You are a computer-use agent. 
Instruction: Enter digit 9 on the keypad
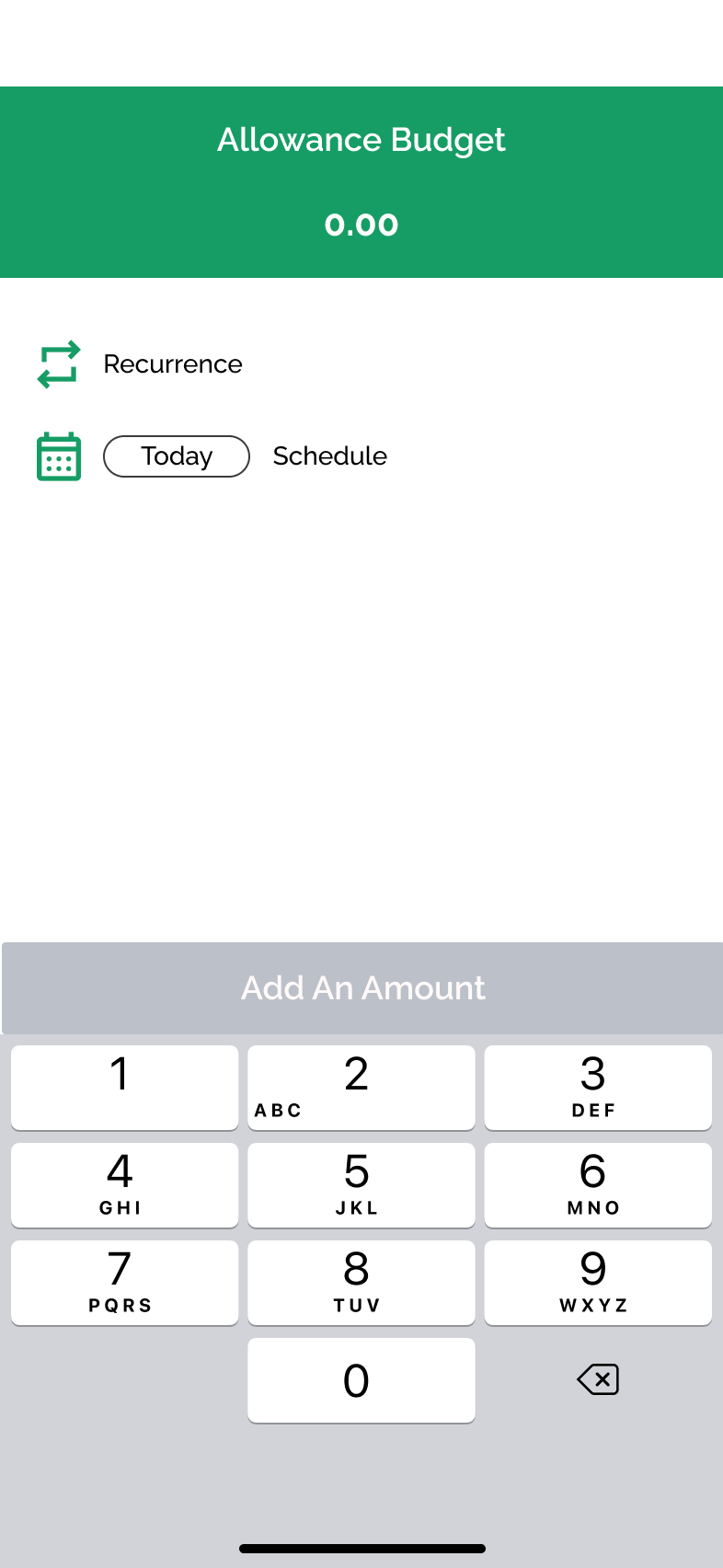coord(598,1283)
